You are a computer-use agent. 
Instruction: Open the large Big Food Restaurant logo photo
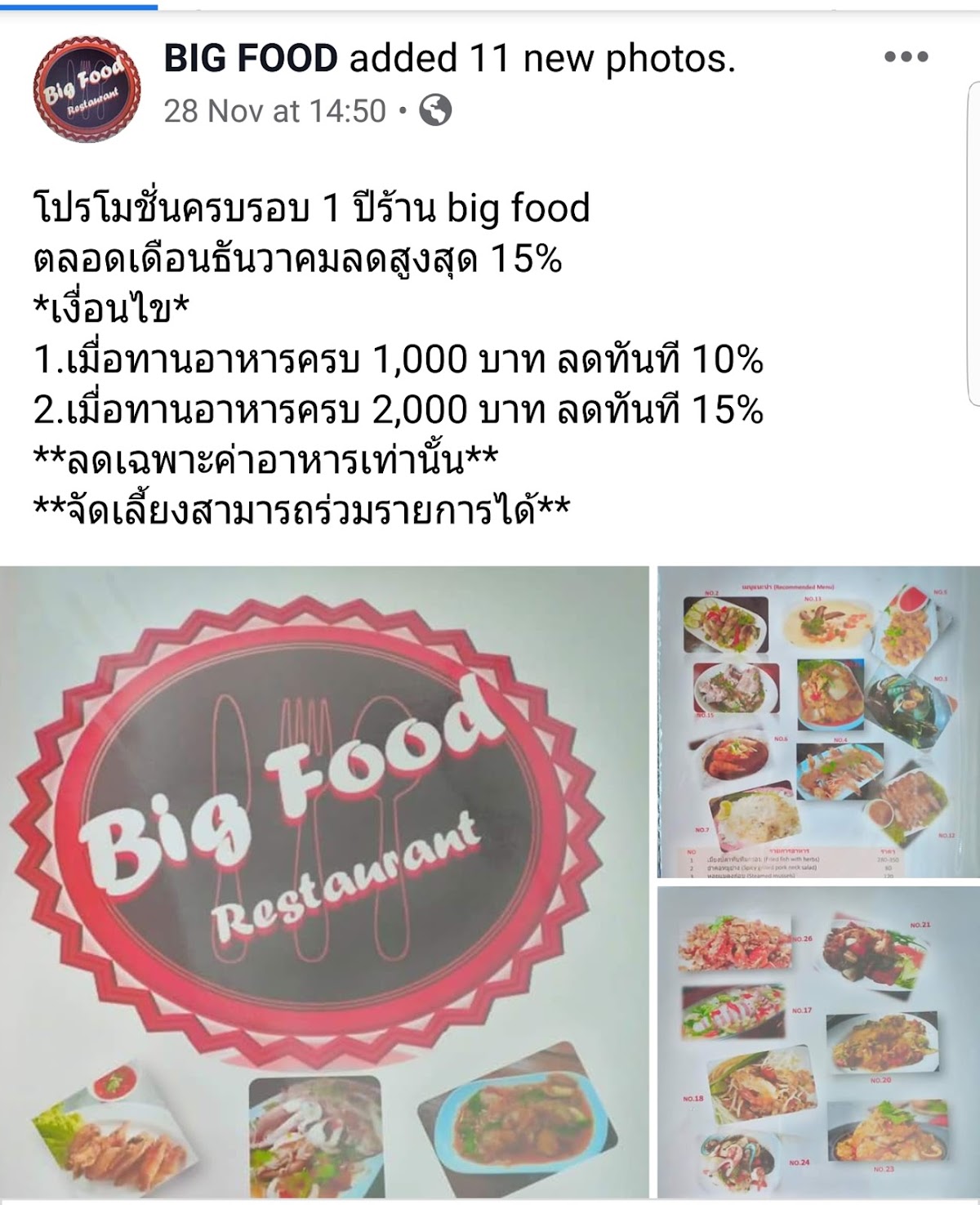(x=324, y=882)
